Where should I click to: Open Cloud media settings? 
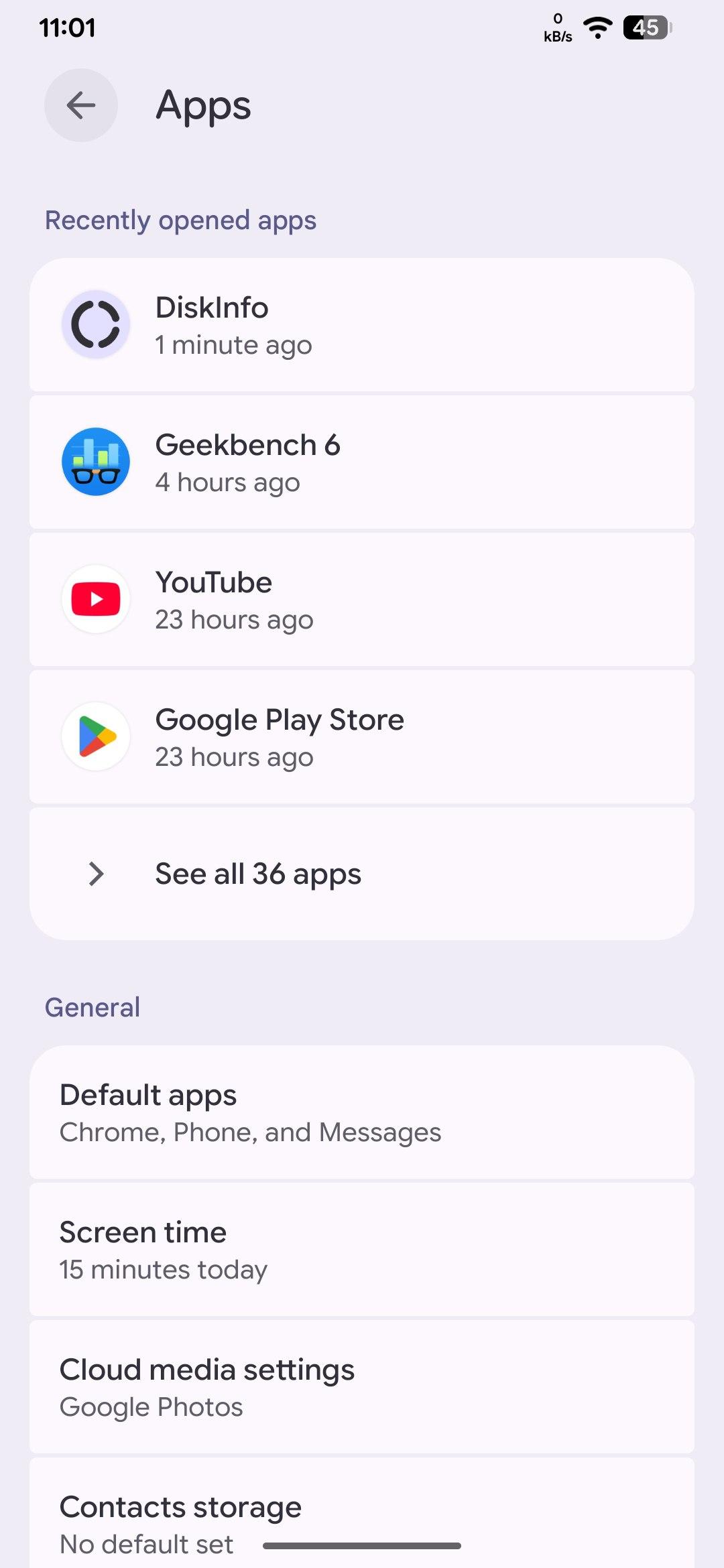pyautogui.click(x=362, y=1387)
